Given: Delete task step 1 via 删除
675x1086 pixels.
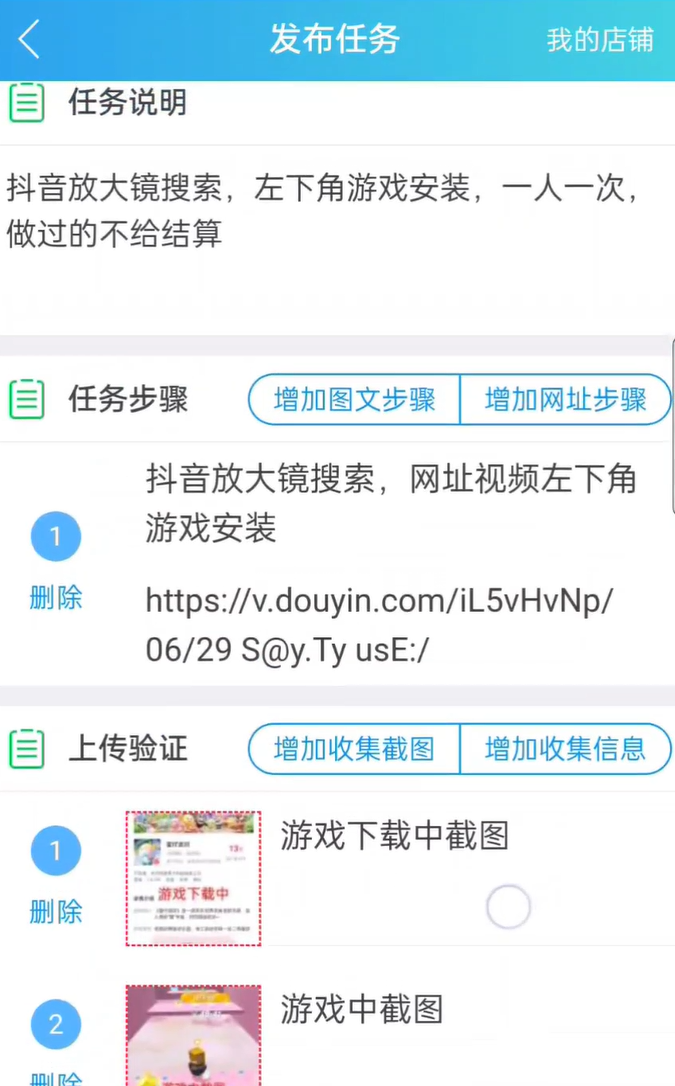Looking at the screenshot, I should click(56, 597).
